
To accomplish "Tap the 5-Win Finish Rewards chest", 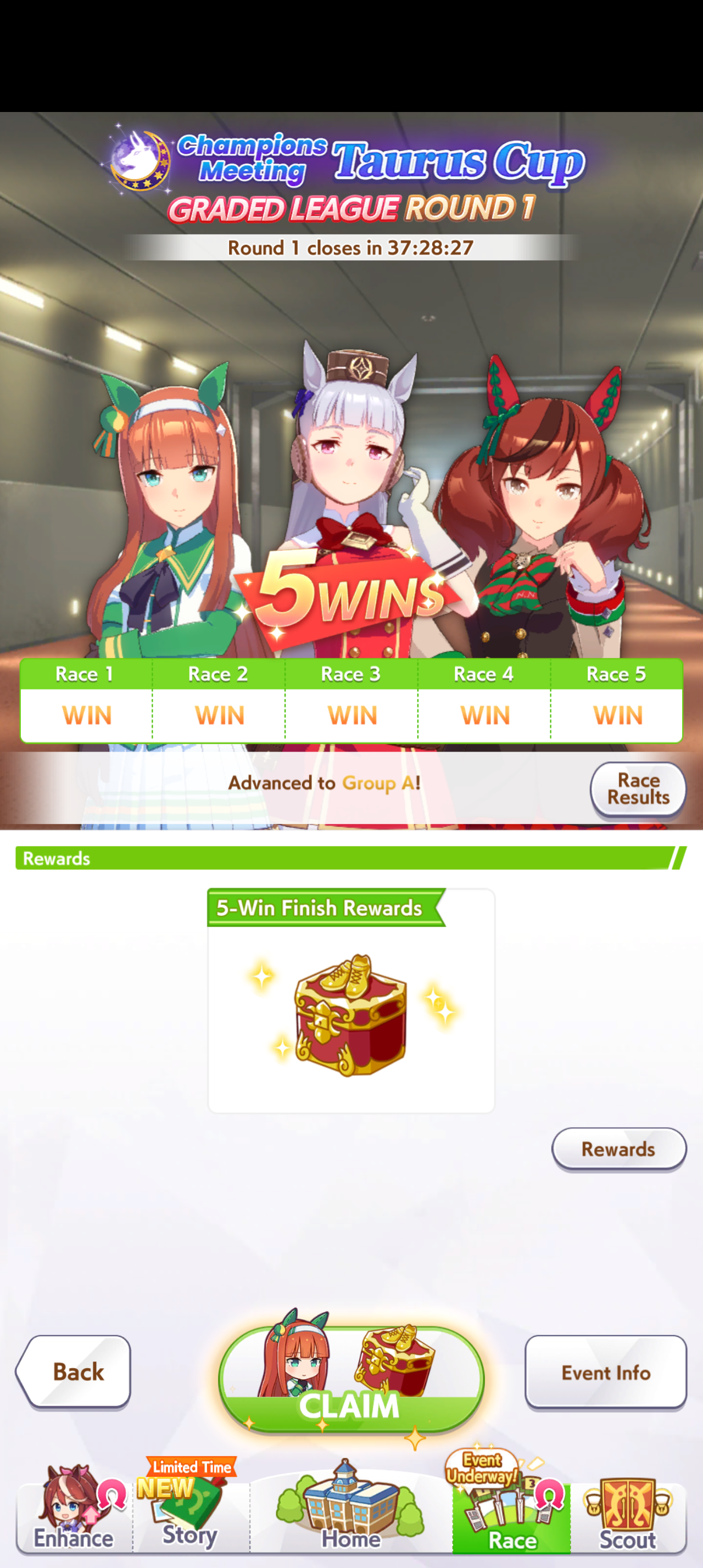I will point(350,1013).
